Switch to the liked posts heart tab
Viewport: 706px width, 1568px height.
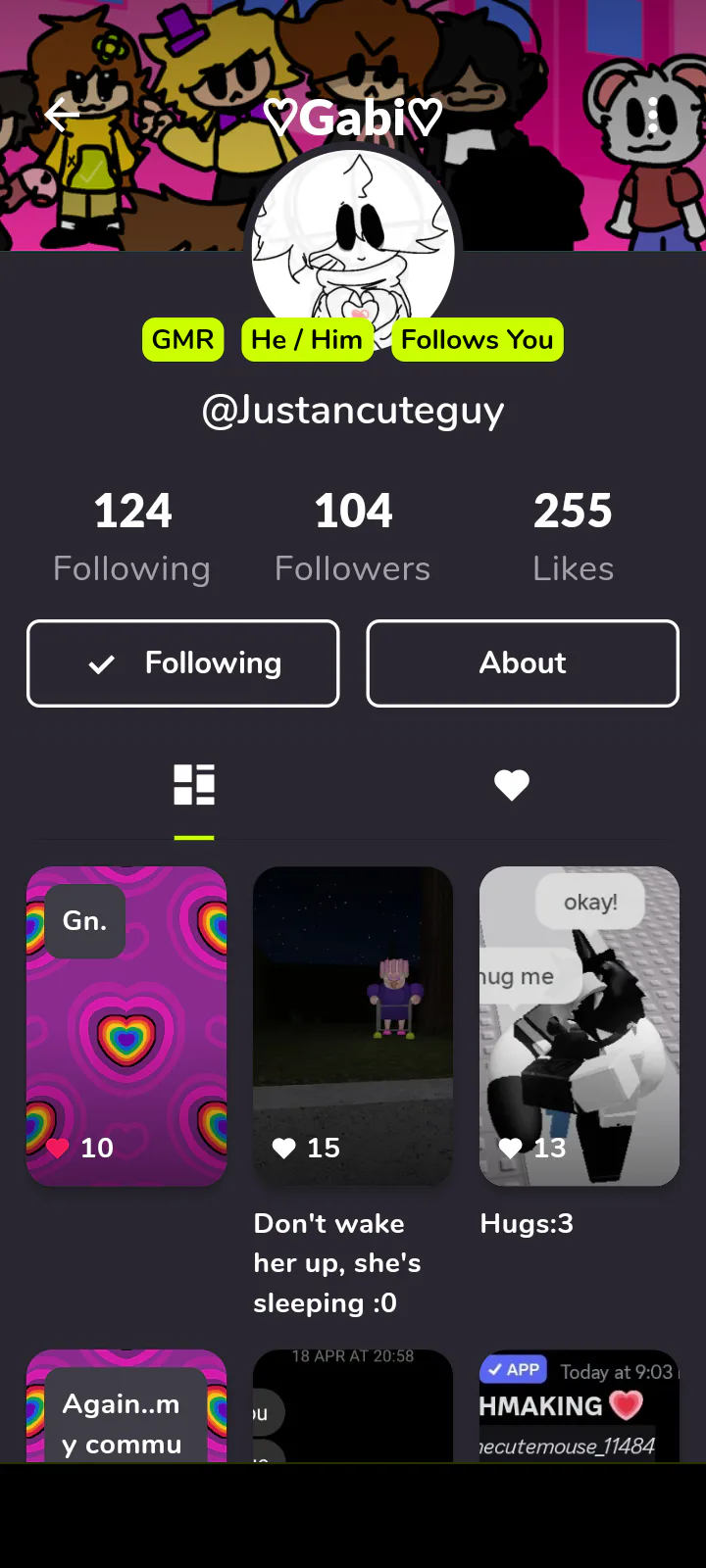tap(511, 785)
